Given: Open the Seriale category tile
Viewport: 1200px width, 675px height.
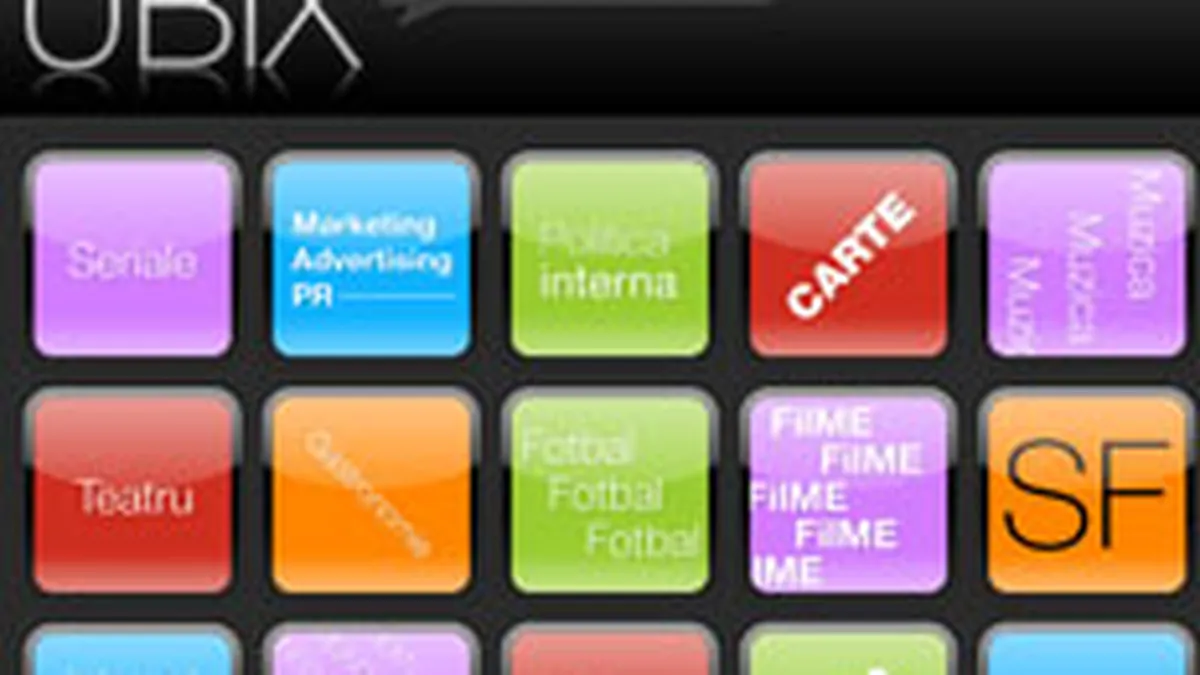Looking at the screenshot, I should tap(132, 258).
